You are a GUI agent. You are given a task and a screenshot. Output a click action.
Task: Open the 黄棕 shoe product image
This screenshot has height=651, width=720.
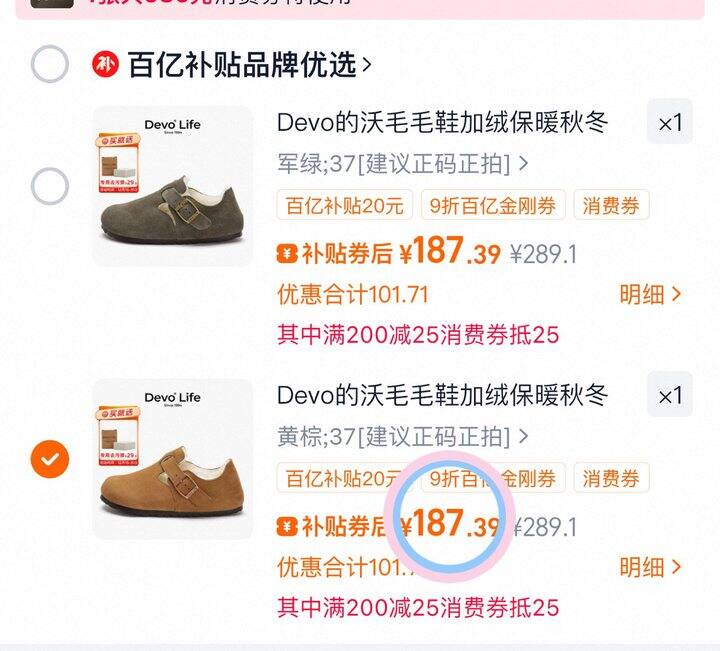pos(173,459)
